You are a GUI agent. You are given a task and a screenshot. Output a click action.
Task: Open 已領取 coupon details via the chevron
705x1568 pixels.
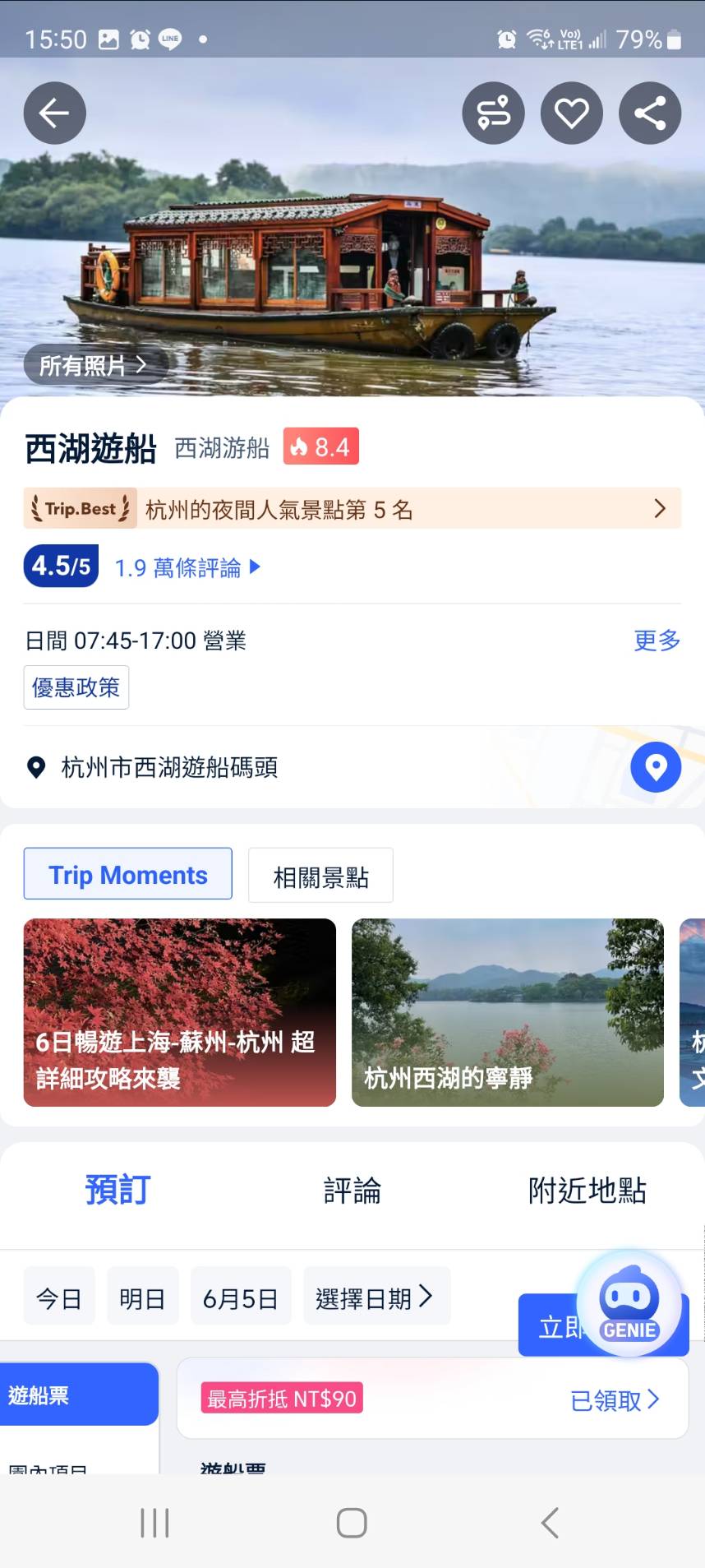(615, 1399)
